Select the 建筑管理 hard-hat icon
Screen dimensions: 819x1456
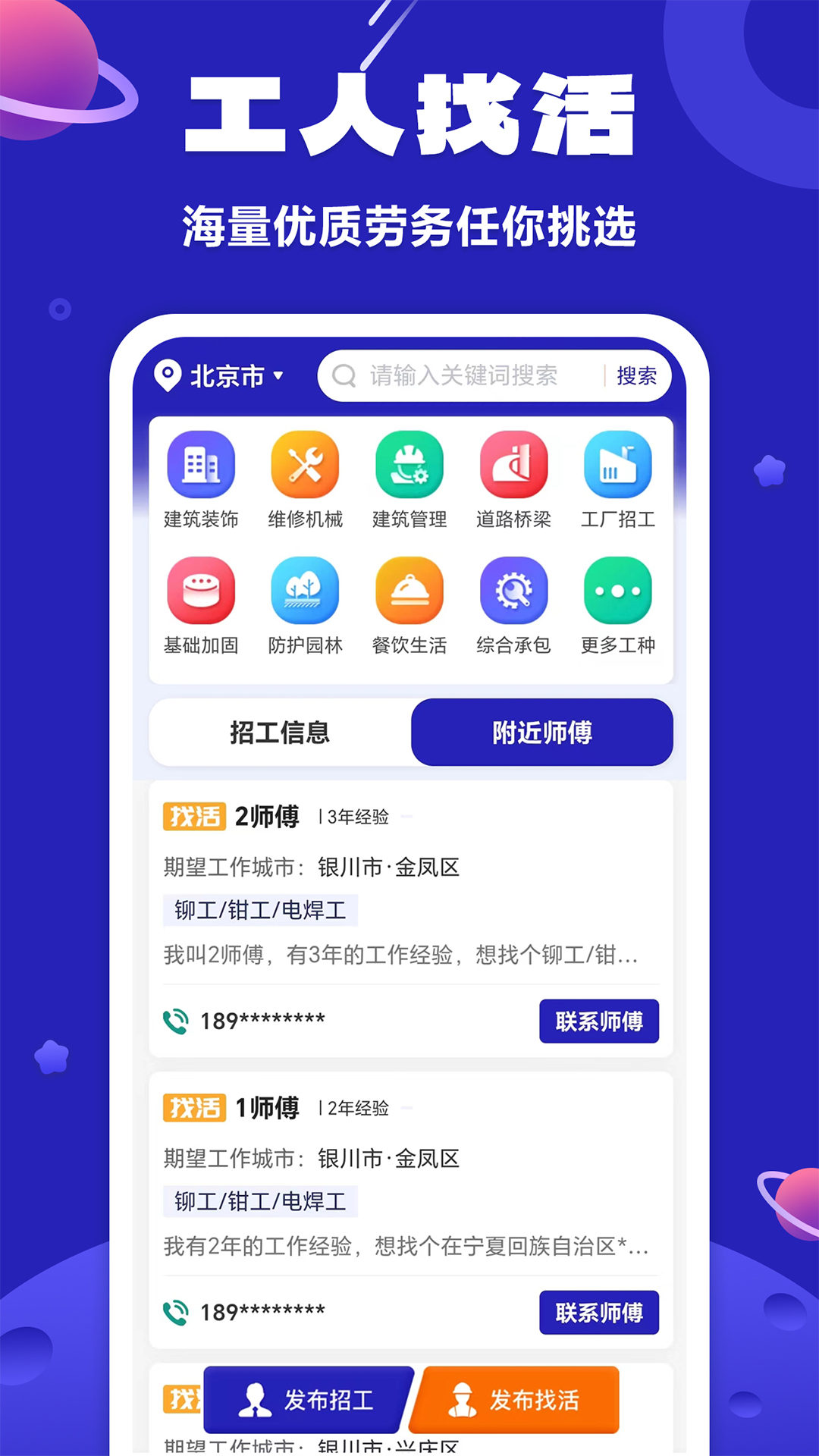(409, 466)
